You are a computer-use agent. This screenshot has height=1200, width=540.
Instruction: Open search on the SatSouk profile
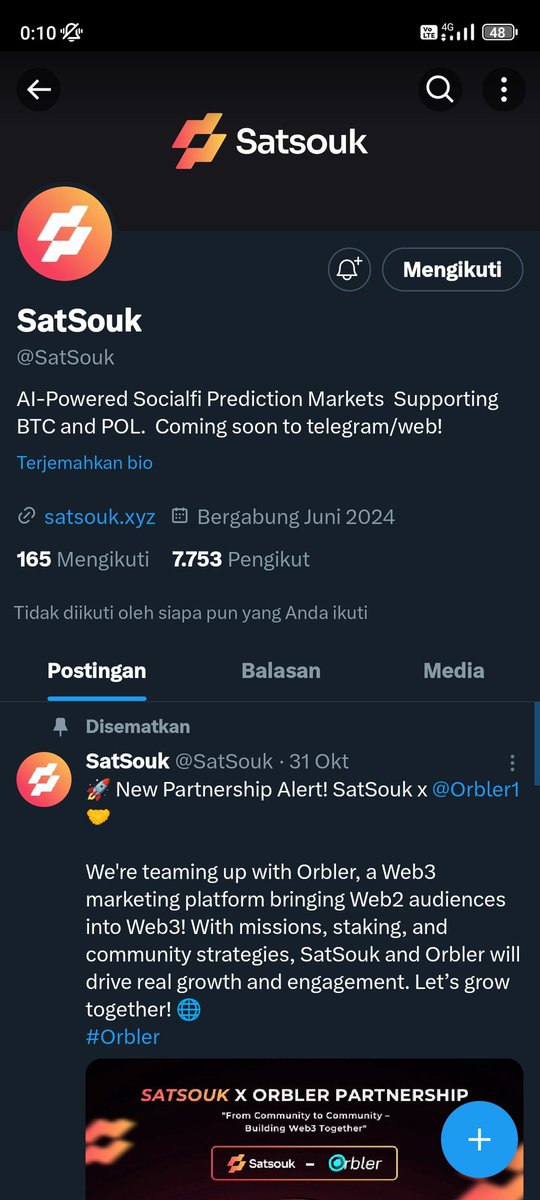440,90
